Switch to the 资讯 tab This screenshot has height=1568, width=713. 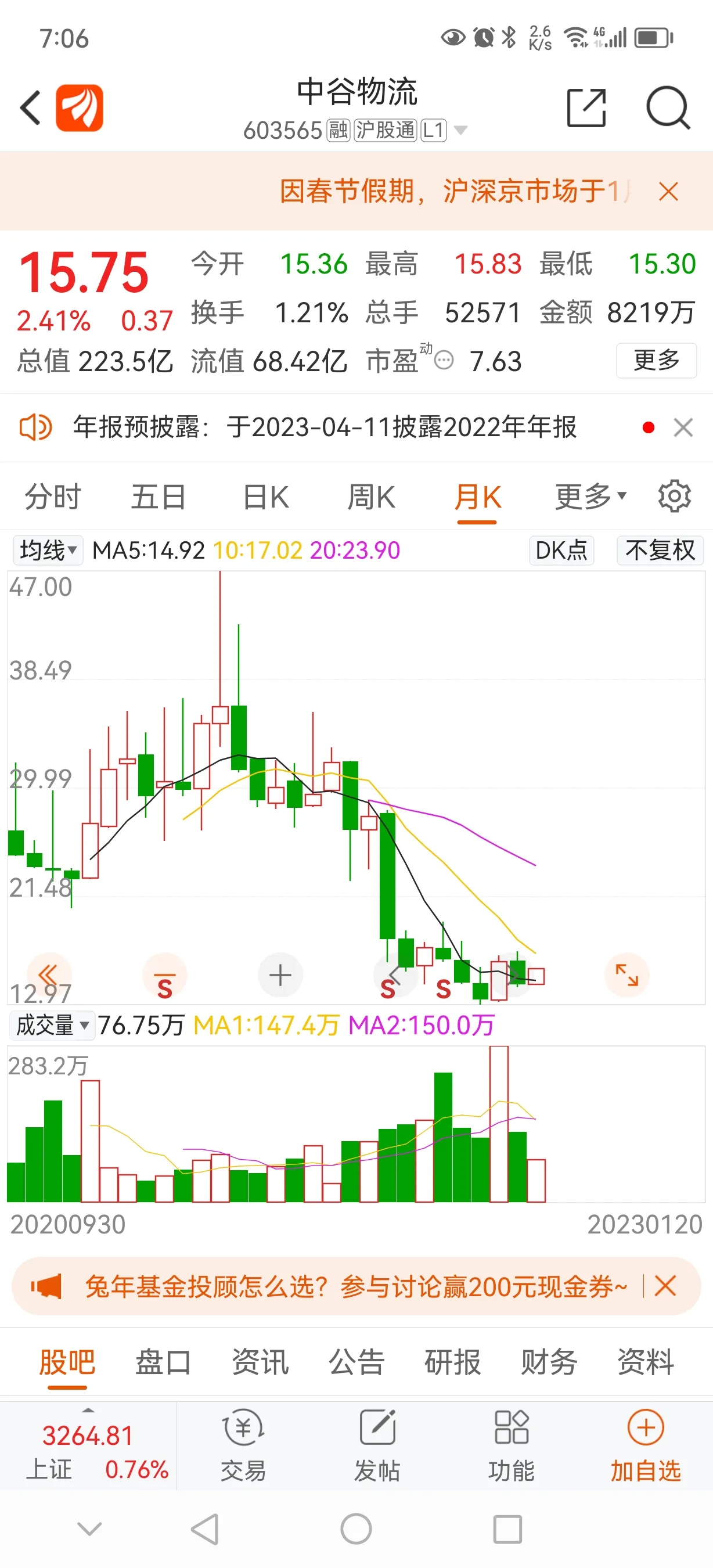point(260,1362)
